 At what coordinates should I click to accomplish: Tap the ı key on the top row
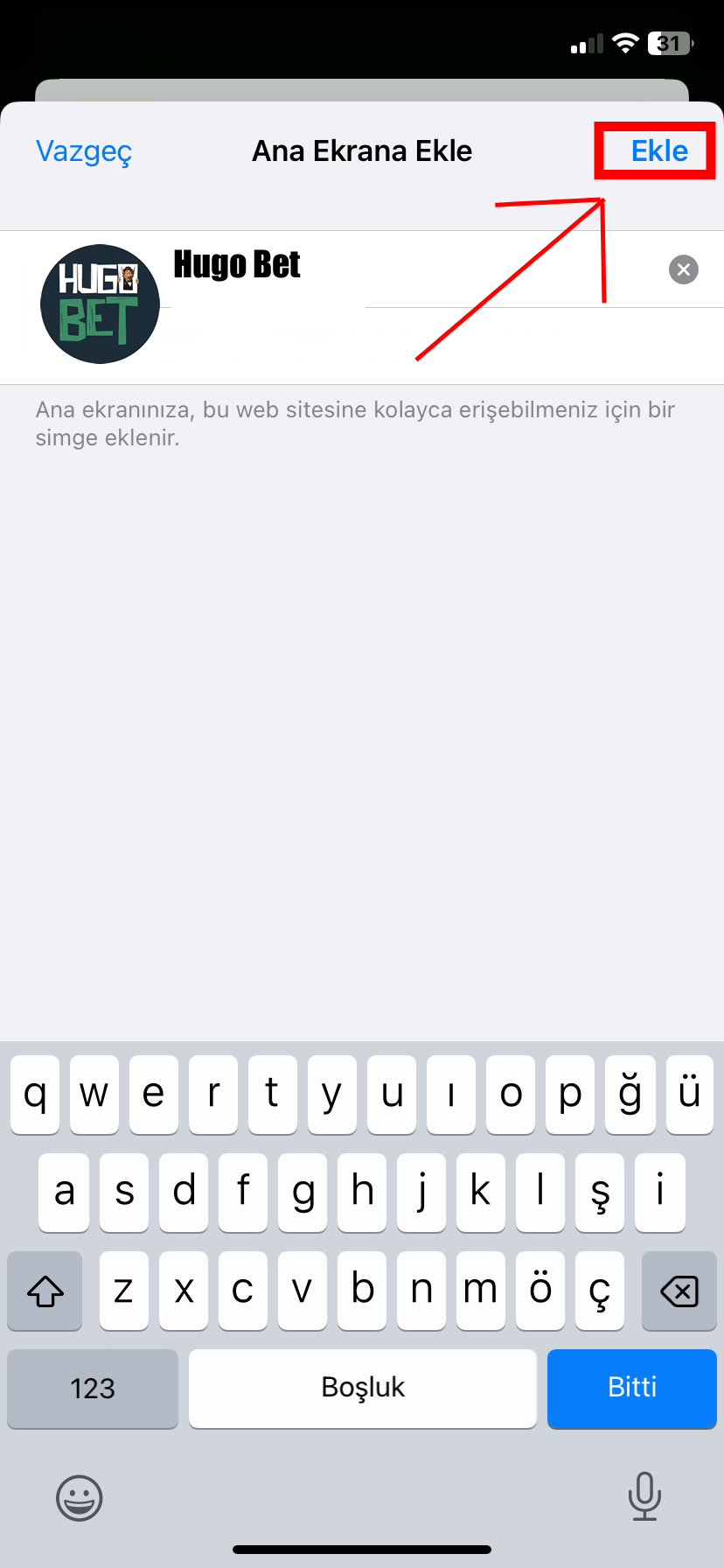pos(451,1094)
